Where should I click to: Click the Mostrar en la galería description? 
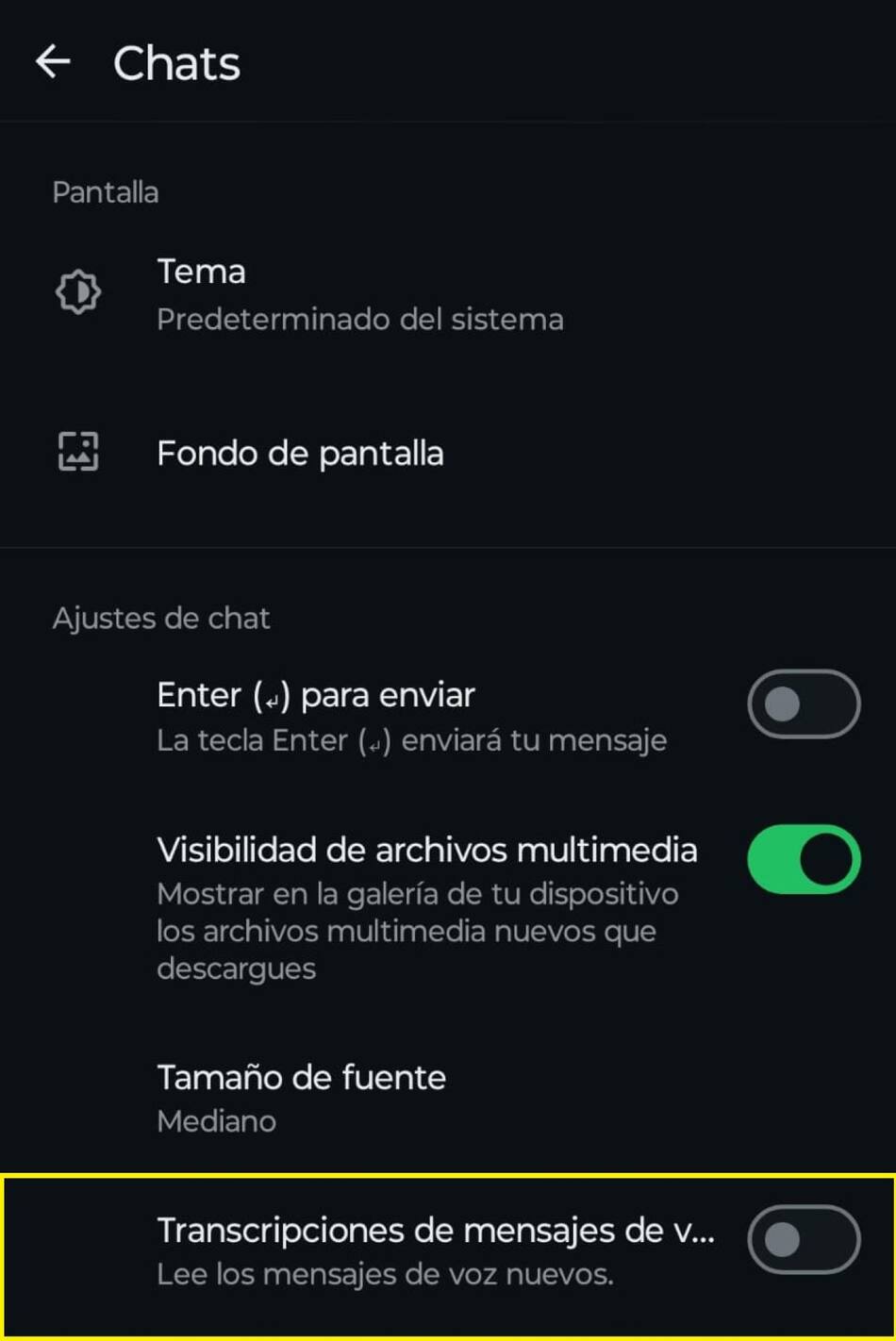pyautogui.click(x=416, y=894)
